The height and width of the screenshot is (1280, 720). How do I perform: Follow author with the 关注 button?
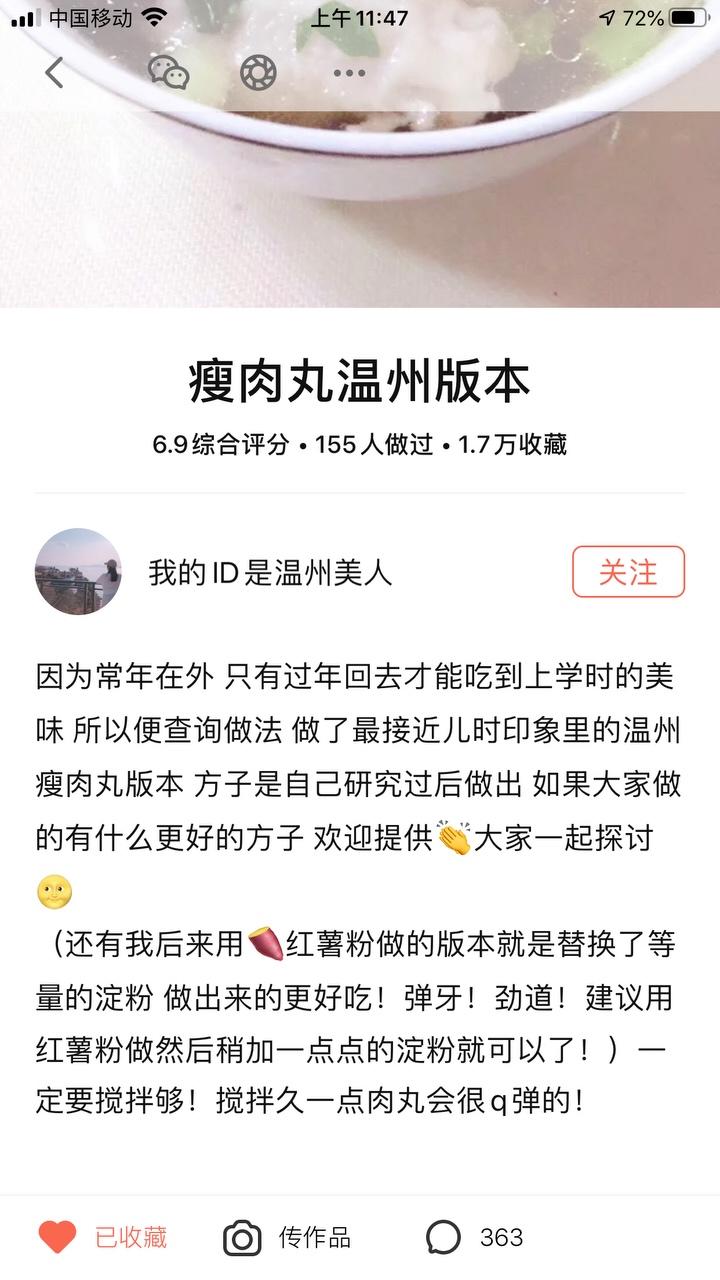click(x=628, y=572)
